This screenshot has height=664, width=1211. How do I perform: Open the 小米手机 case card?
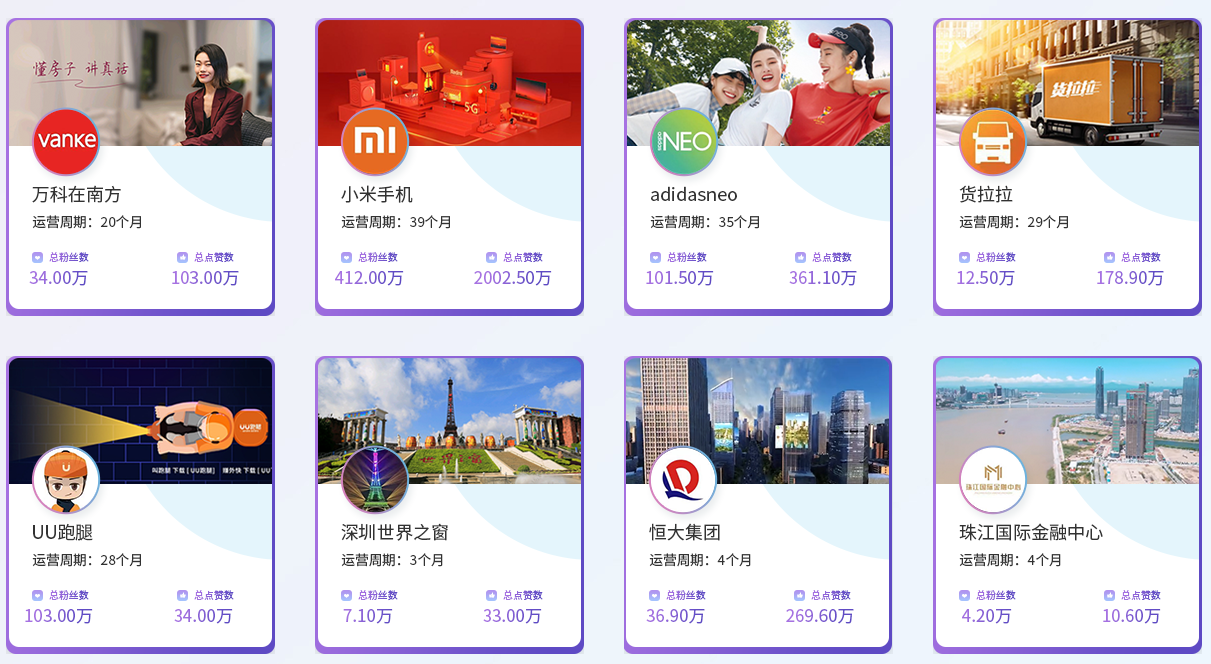[x=448, y=195]
